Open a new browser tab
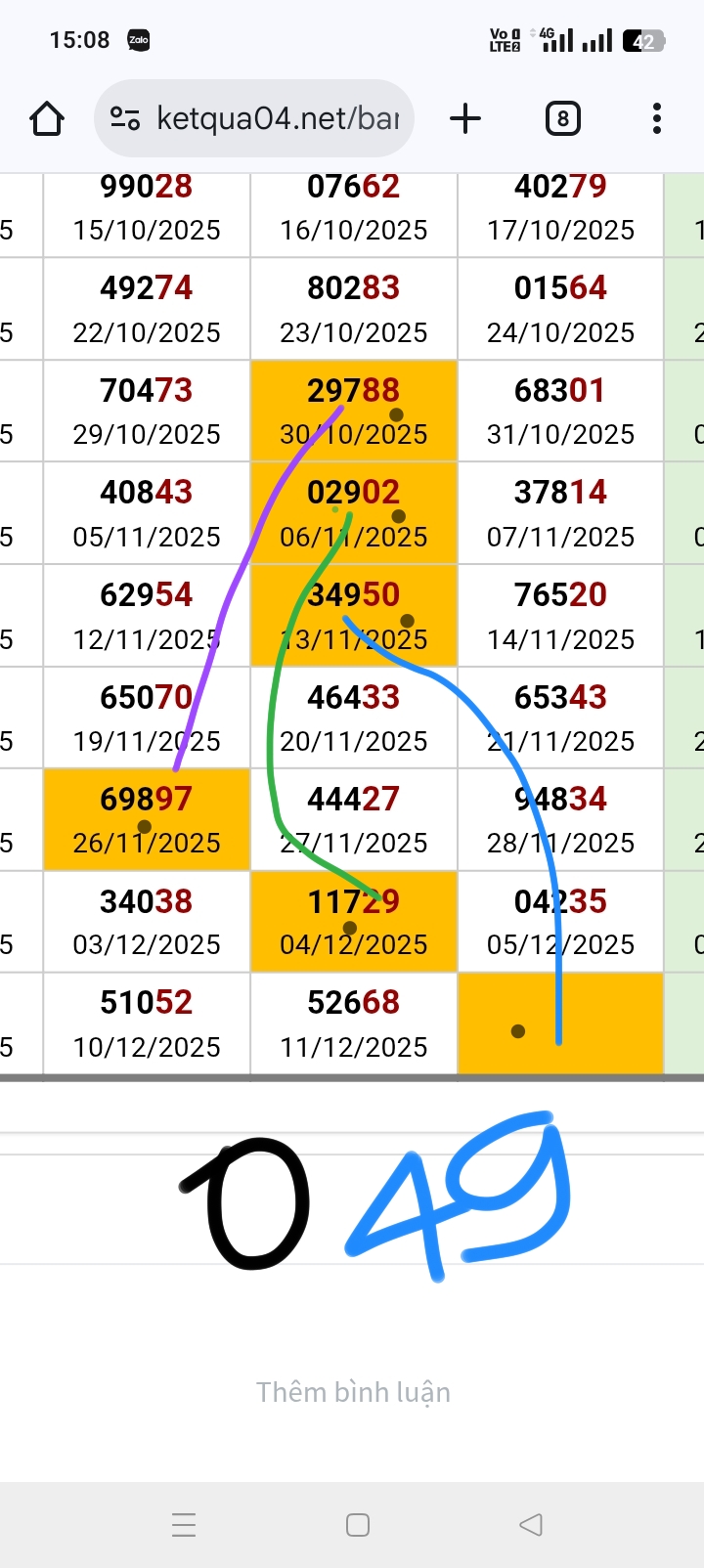 coord(465,119)
